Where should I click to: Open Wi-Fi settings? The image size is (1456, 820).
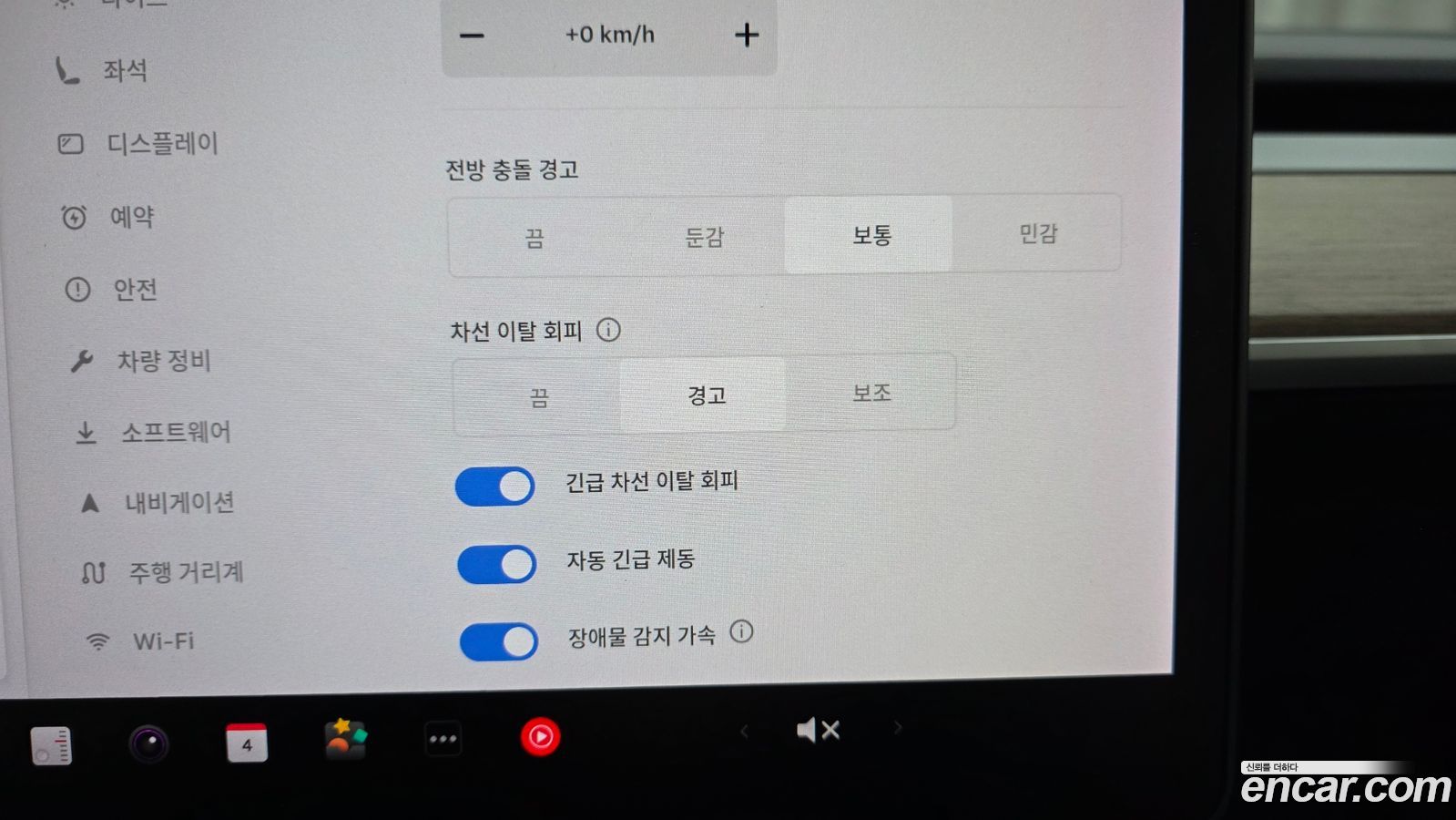[140, 641]
